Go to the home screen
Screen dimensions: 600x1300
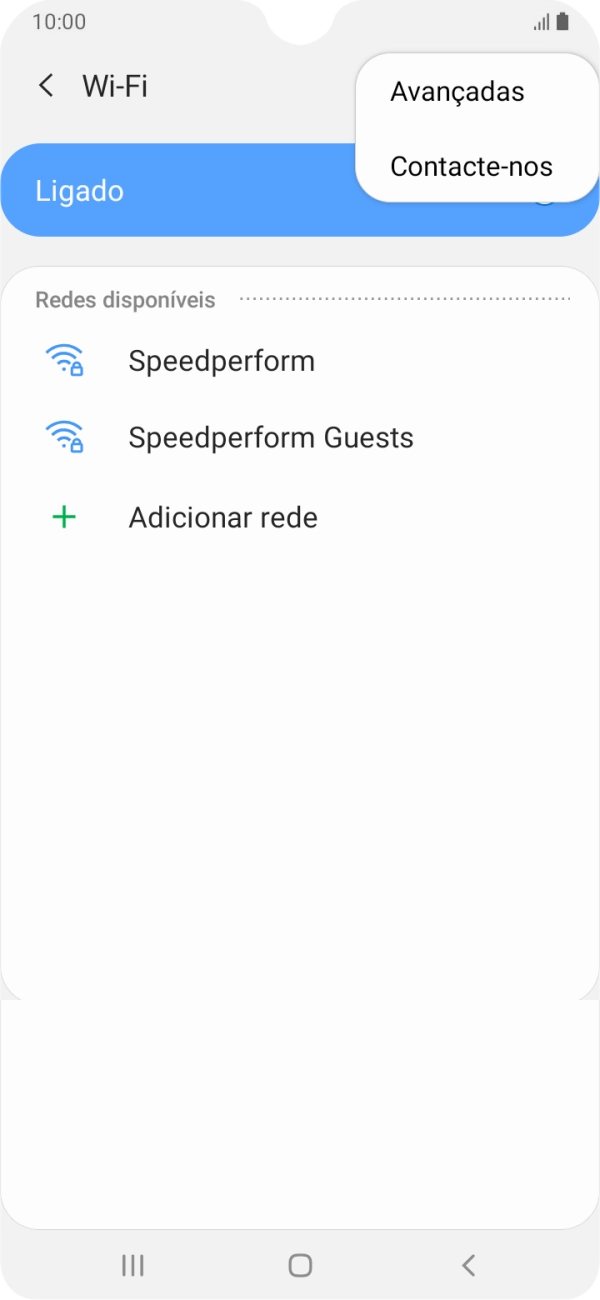(300, 1265)
